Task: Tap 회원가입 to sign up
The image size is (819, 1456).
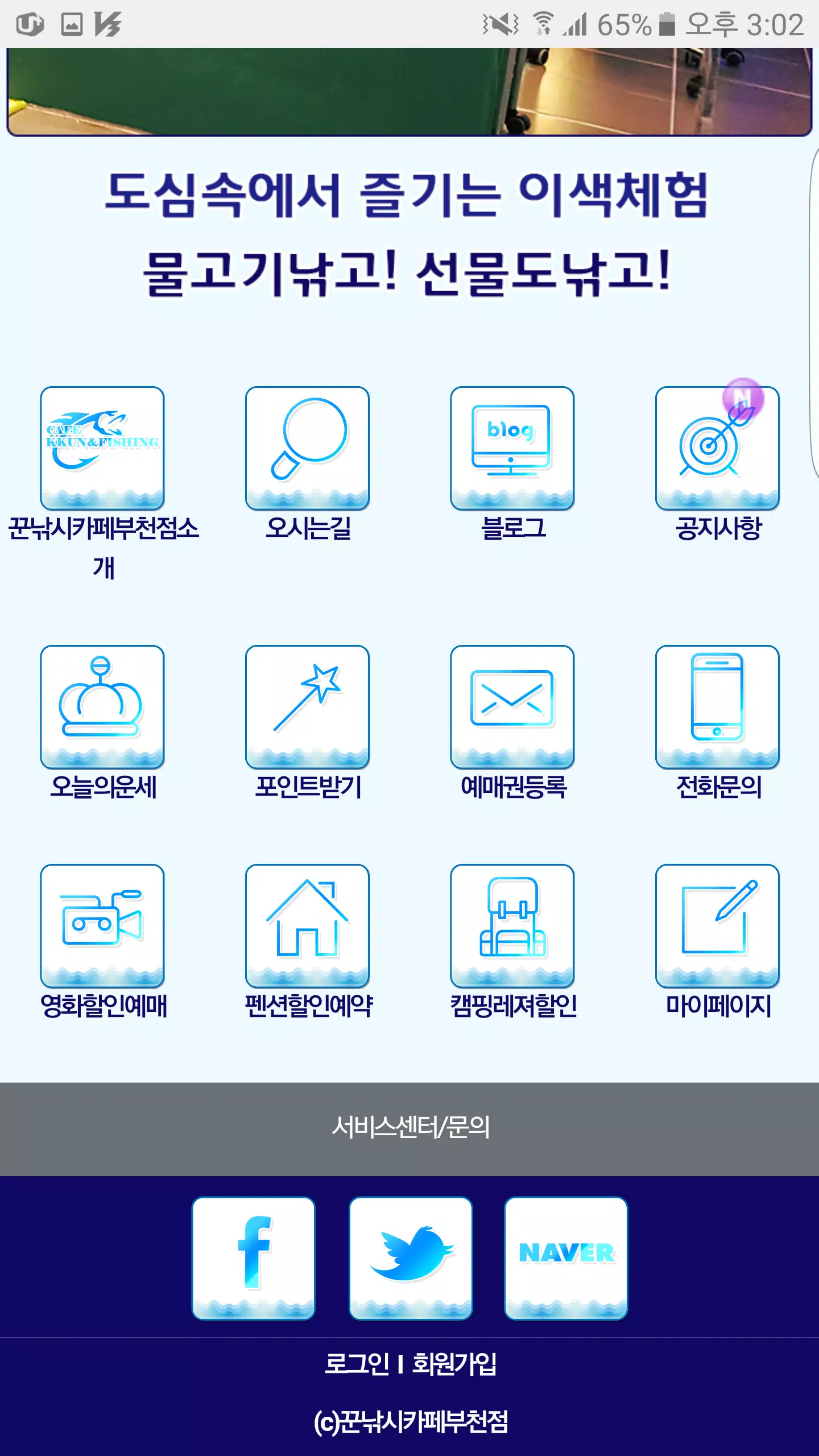Action: (454, 1364)
